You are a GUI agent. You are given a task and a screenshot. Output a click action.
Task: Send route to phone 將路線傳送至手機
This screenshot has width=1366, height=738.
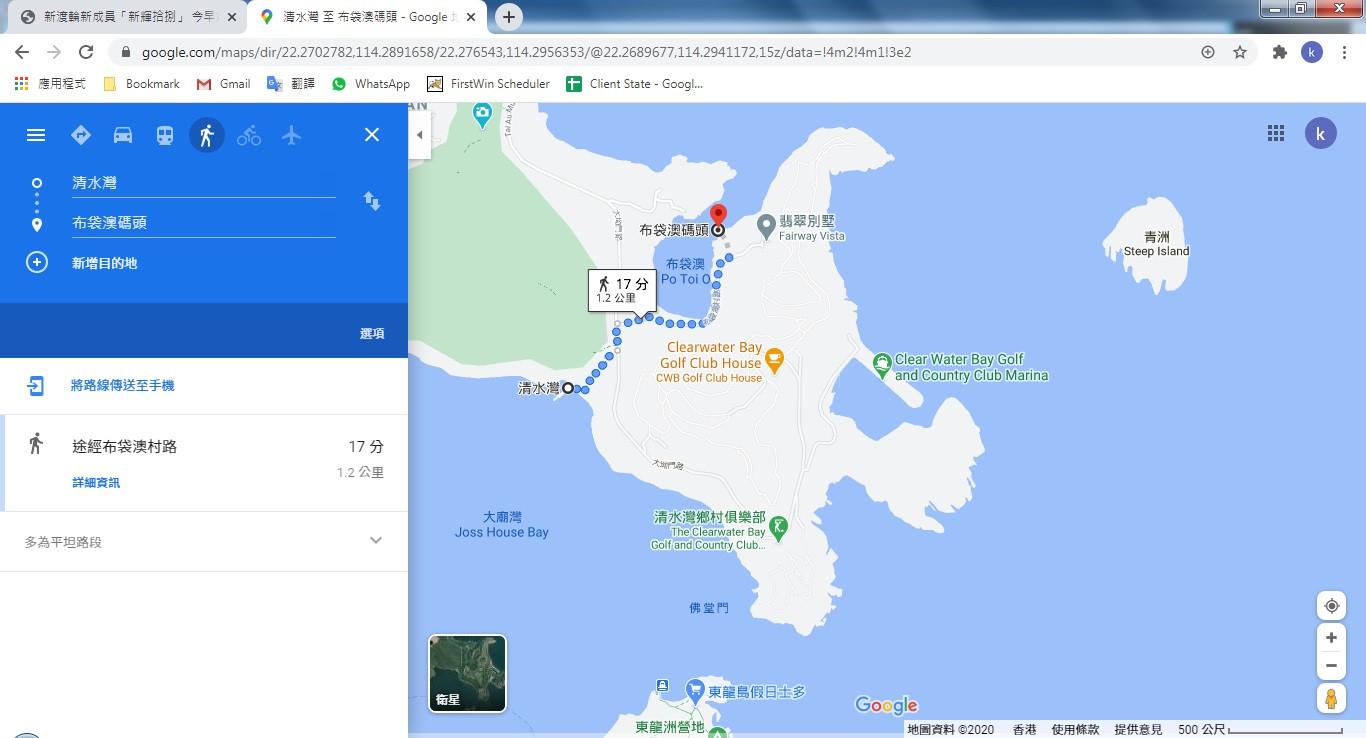pos(122,385)
